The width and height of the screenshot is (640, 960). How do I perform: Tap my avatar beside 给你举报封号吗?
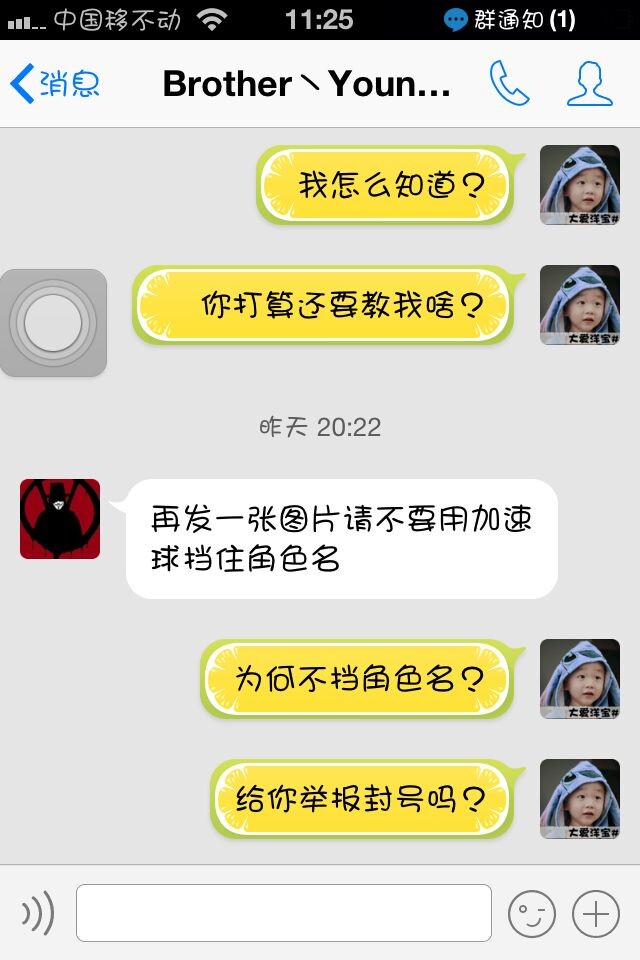pos(580,799)
